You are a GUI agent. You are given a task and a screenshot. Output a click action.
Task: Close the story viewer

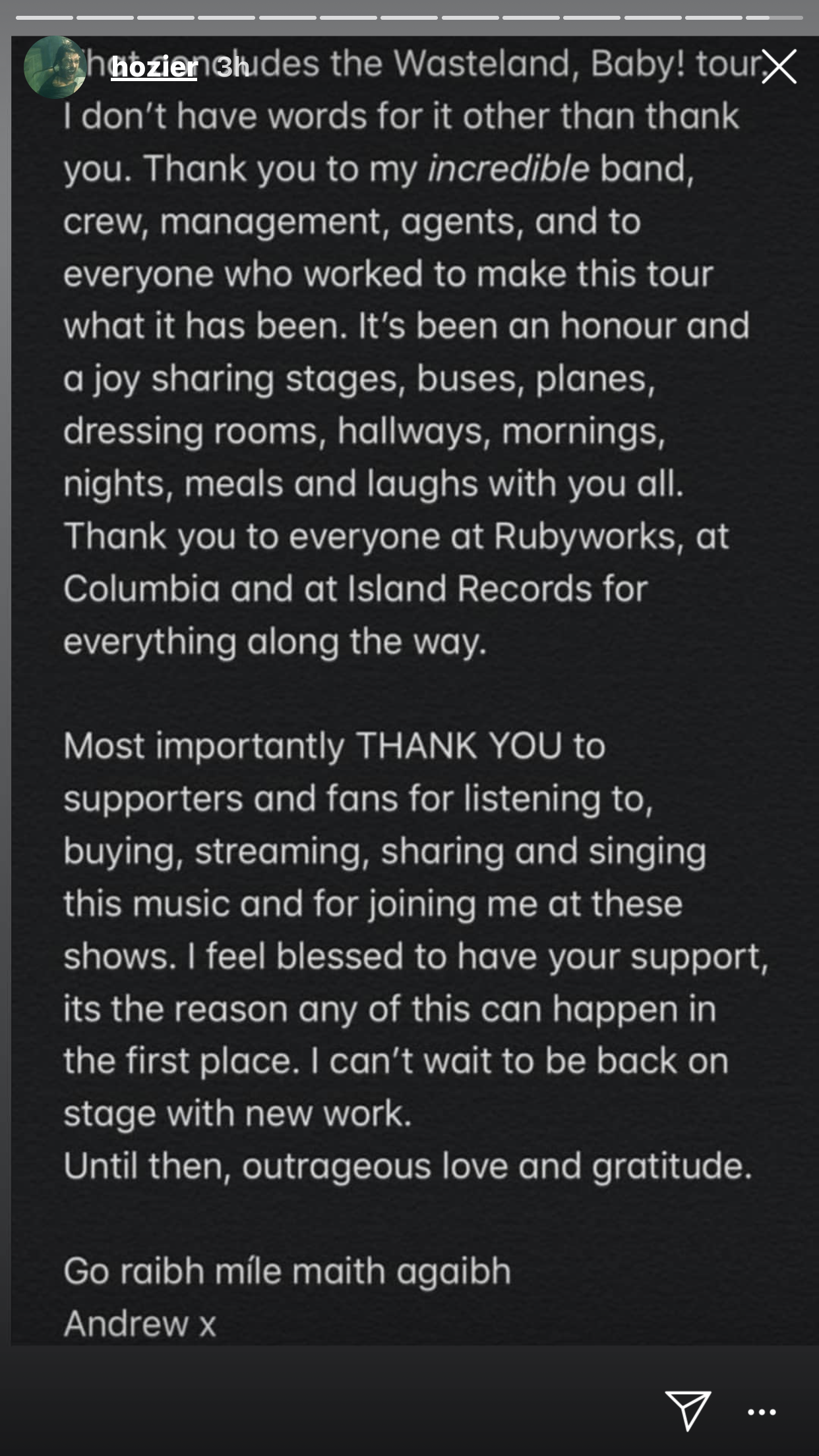779,67
